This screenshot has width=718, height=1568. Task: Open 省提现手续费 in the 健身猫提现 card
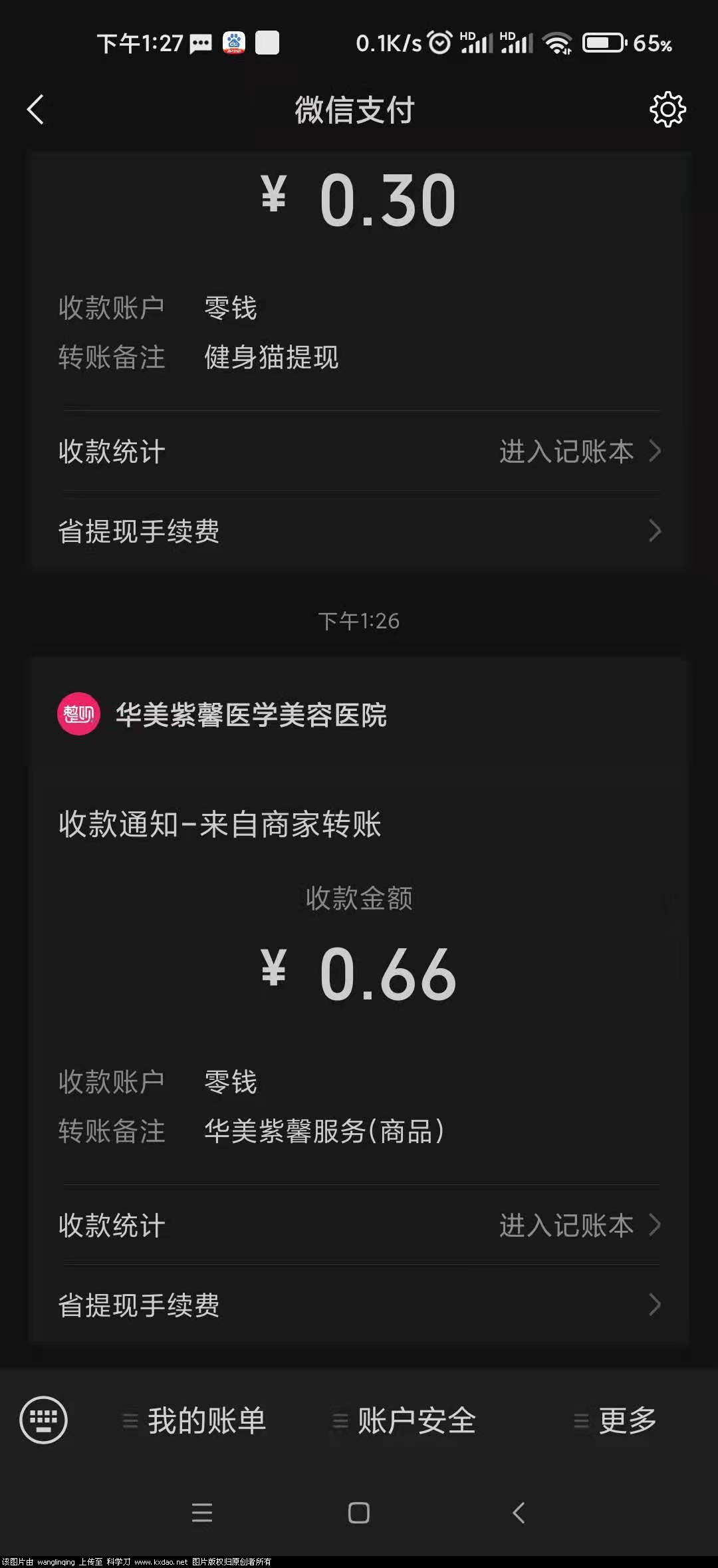[359, 531]
